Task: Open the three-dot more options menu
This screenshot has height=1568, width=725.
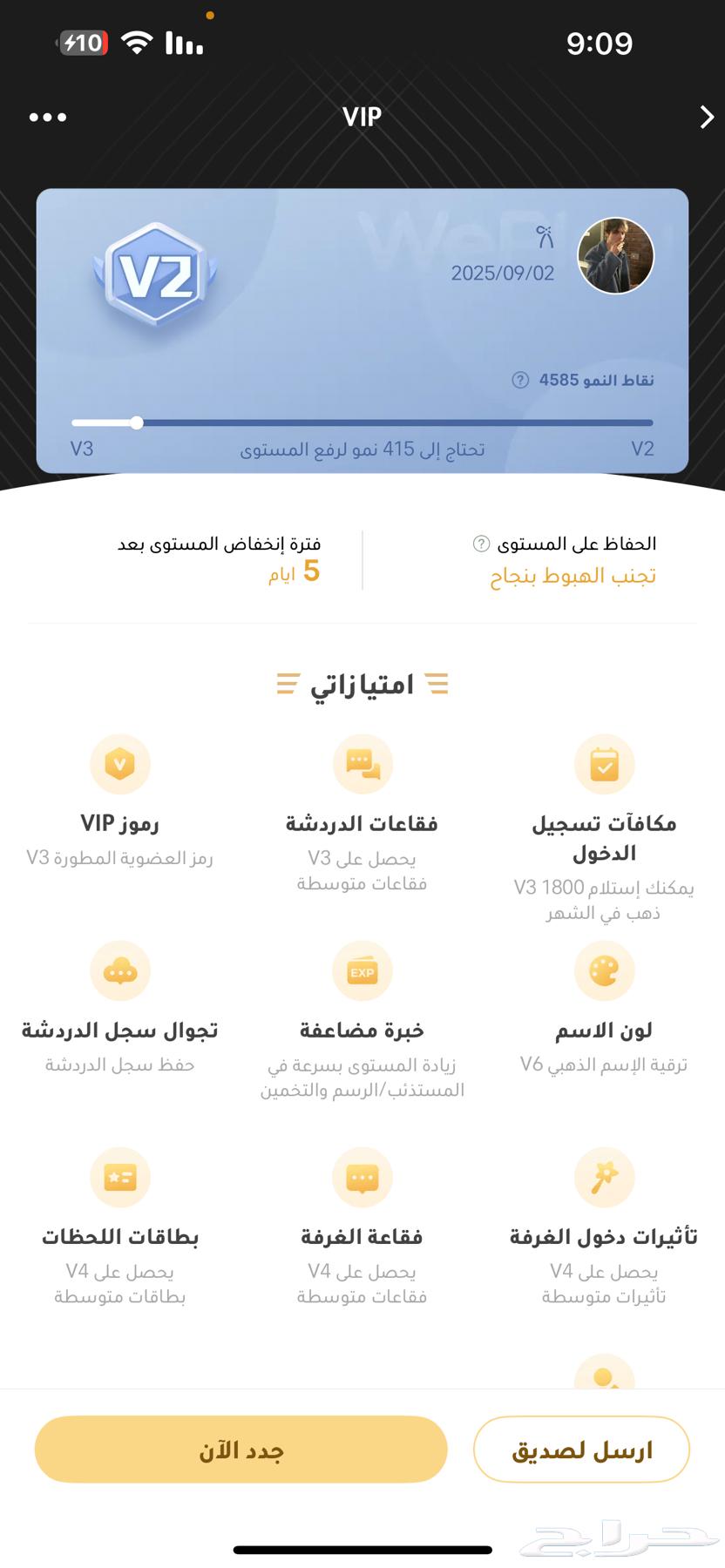Action: [48, 117]
